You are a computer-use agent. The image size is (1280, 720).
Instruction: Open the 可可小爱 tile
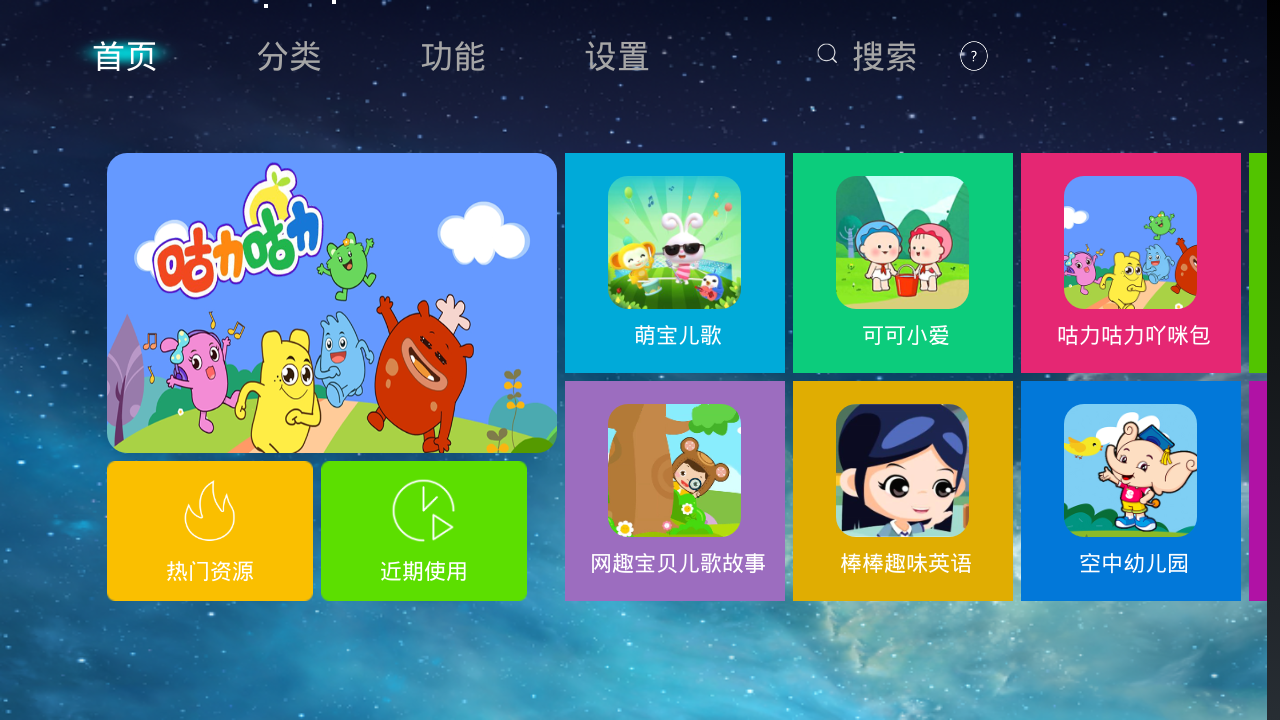pyautogui.click(x=903, y=263)
